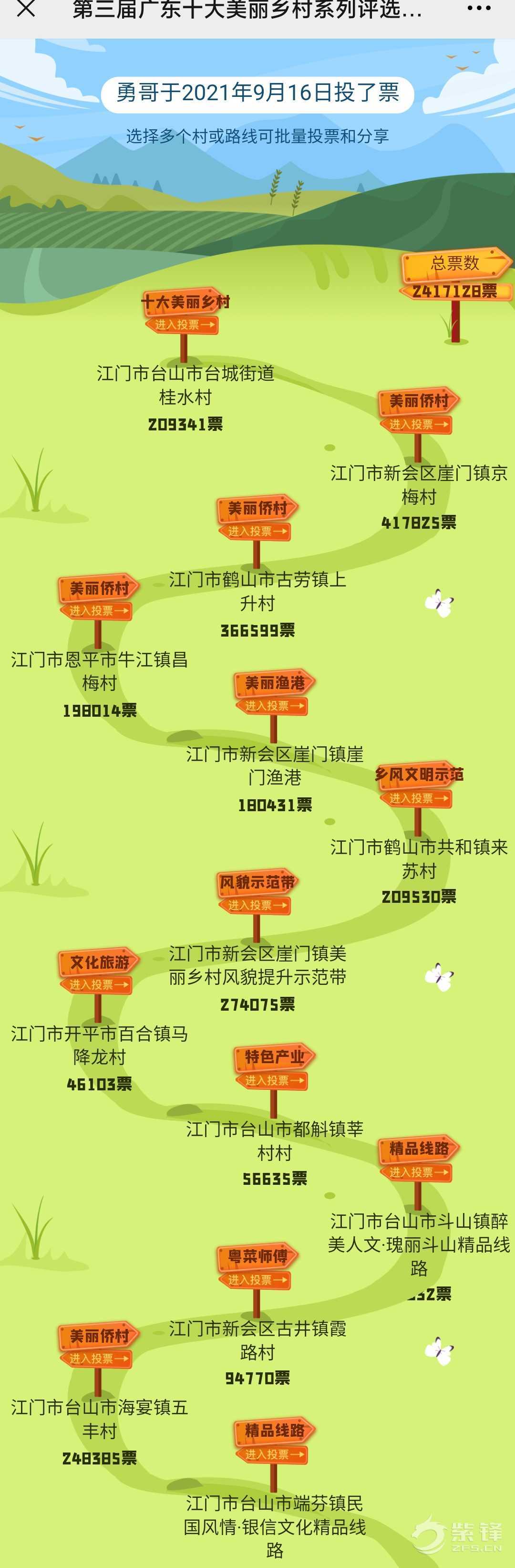
Task: Open the three-dot overflow menu
Action: (x=478, y=9)
